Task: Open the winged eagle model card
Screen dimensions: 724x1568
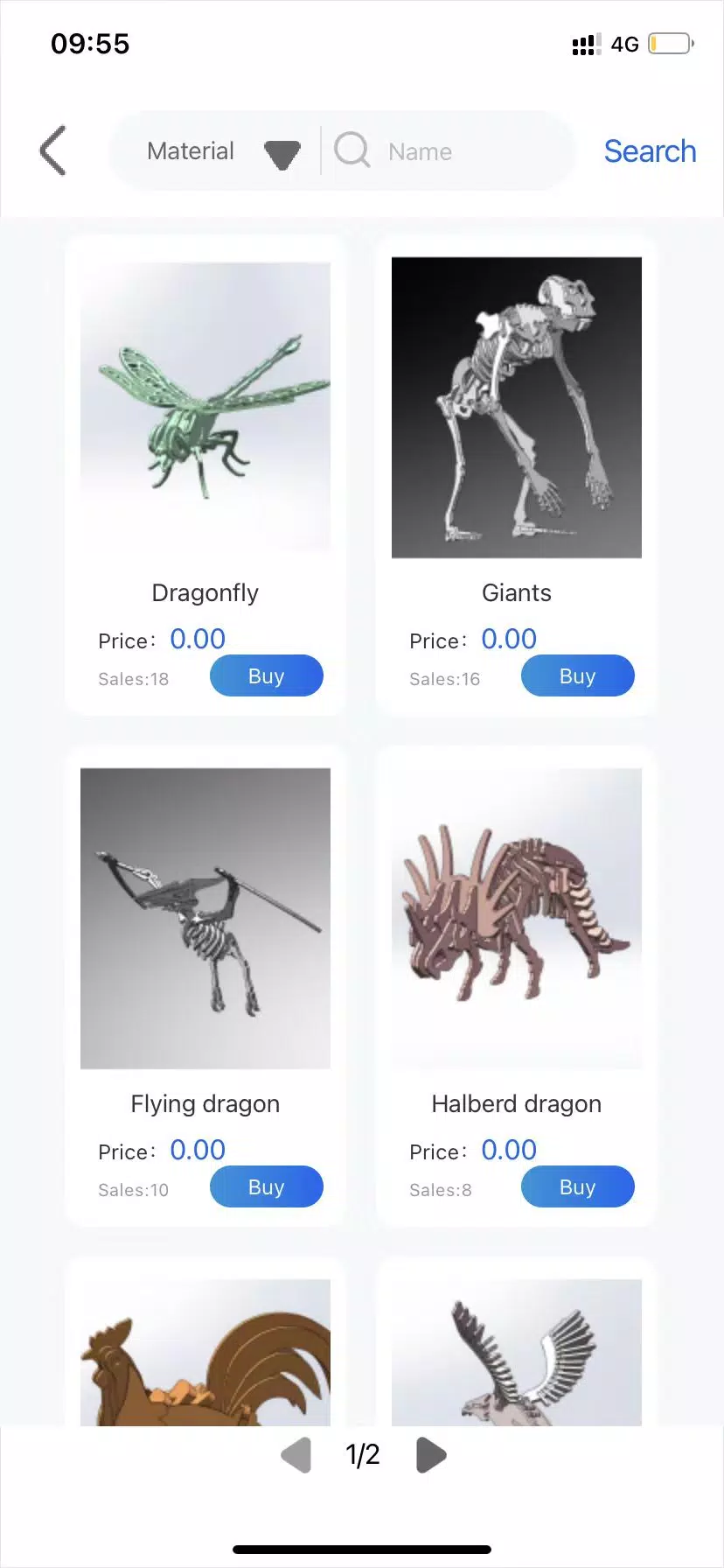Action: (x=517, y=1352)
